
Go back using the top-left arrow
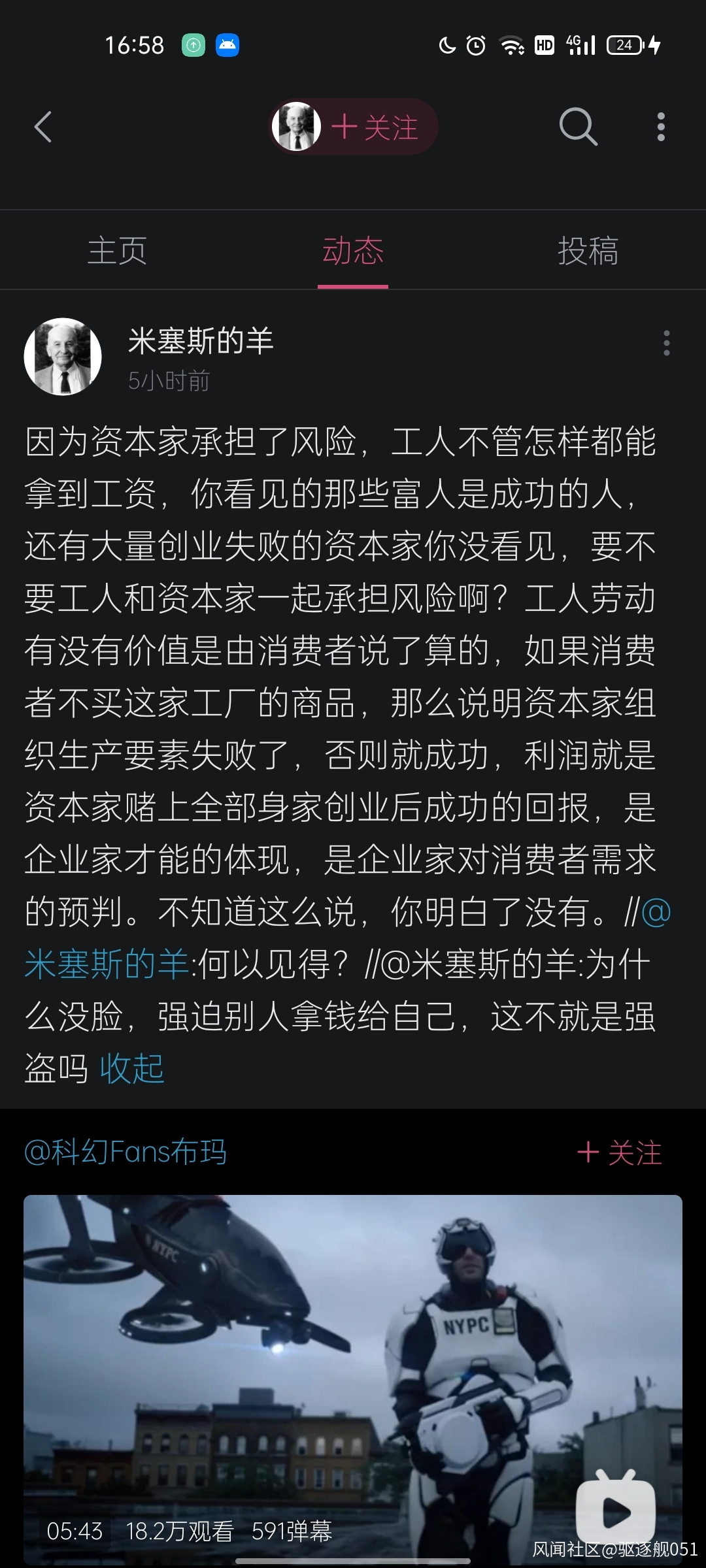coord(43,127)
